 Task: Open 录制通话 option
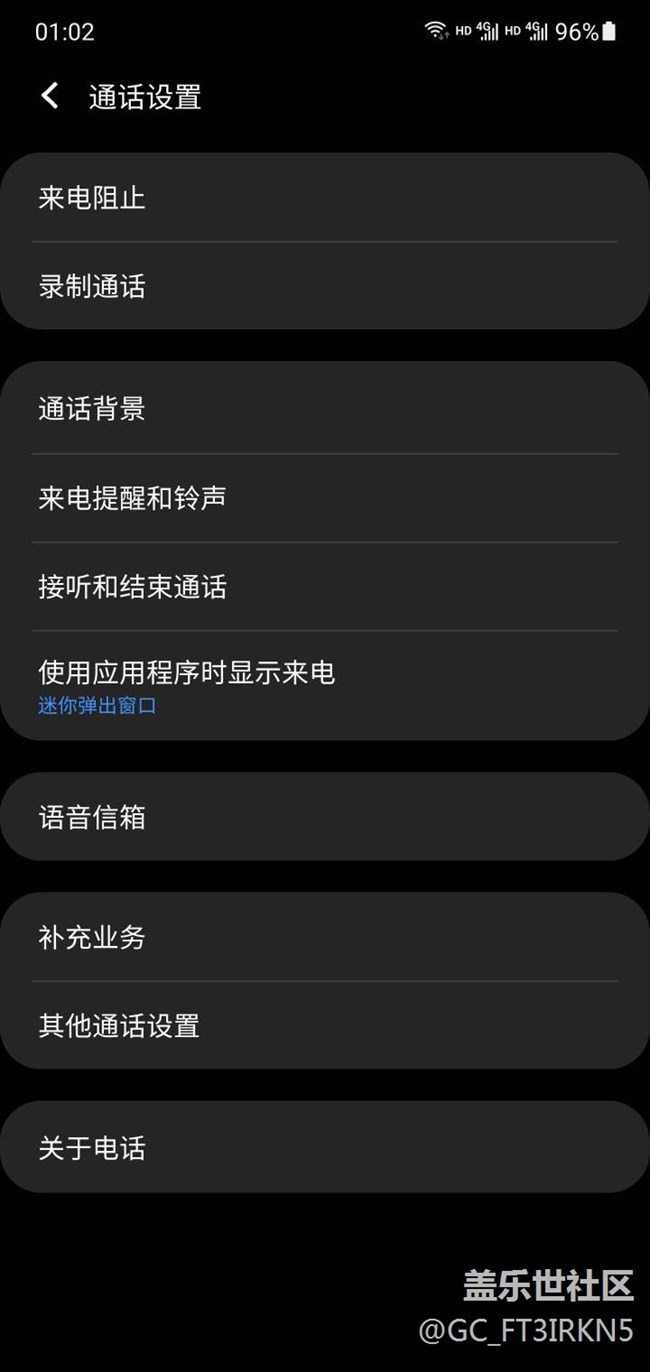(325, 286)
